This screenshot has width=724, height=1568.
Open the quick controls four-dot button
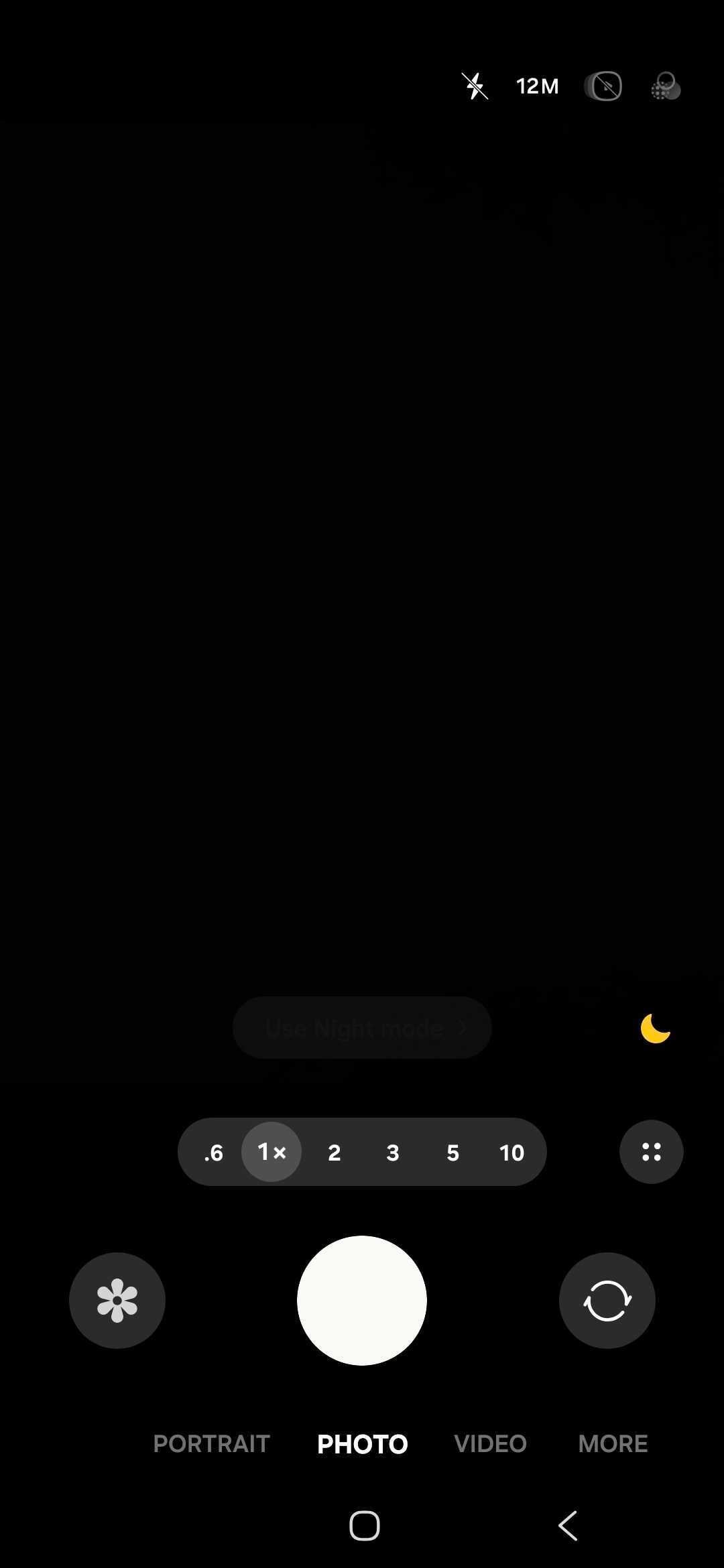651,1152
